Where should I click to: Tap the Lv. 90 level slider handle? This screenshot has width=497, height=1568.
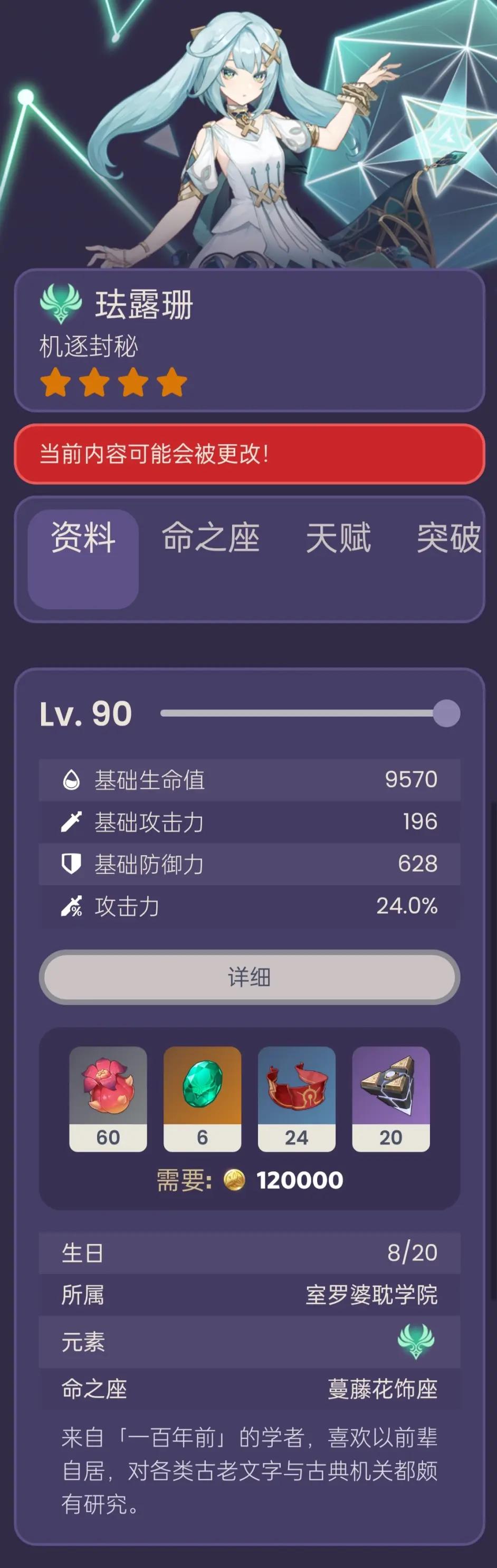pyautogui.click(x=446, y=713)
